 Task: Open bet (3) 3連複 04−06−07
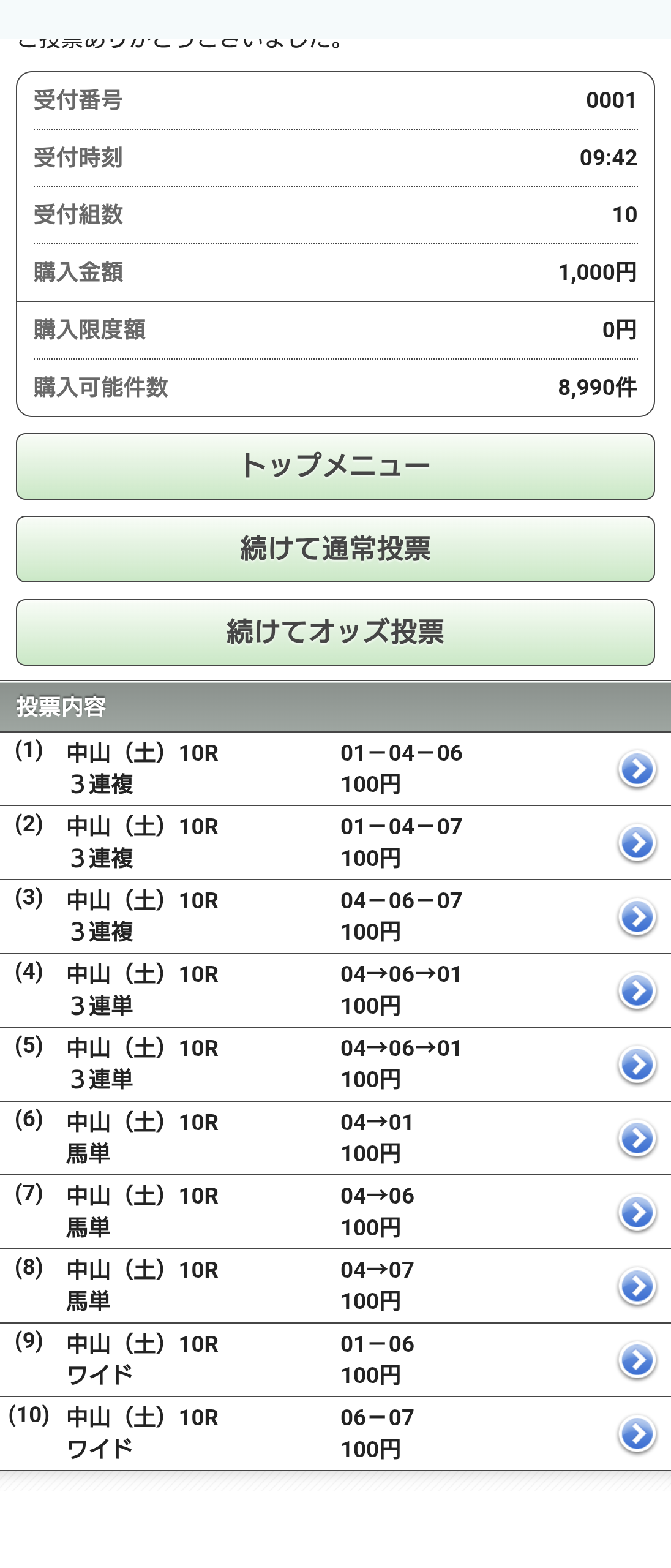(x=637, y=917)
